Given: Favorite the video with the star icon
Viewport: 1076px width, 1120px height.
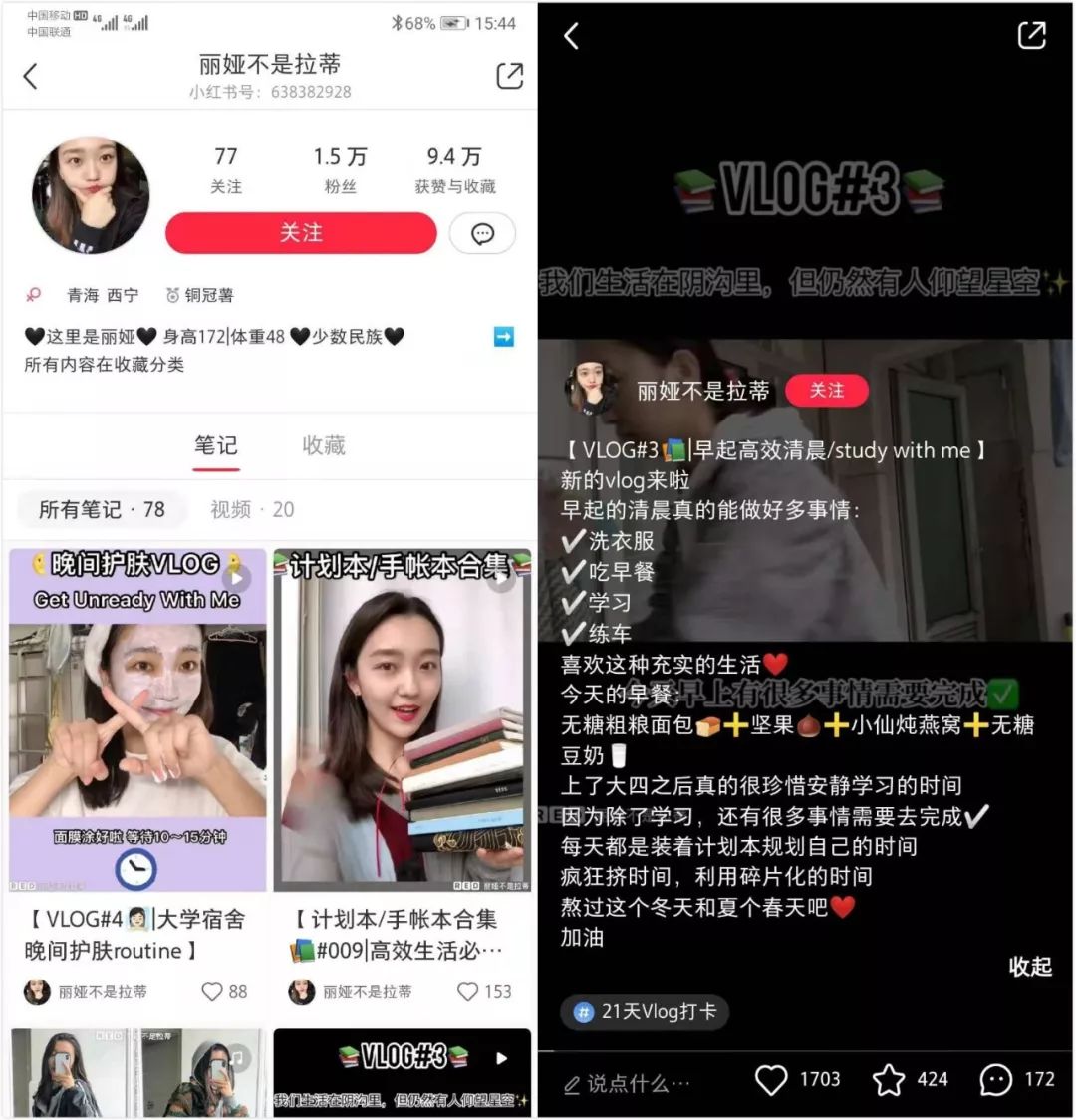Looking at the screenshot, I should [889, 1080].
